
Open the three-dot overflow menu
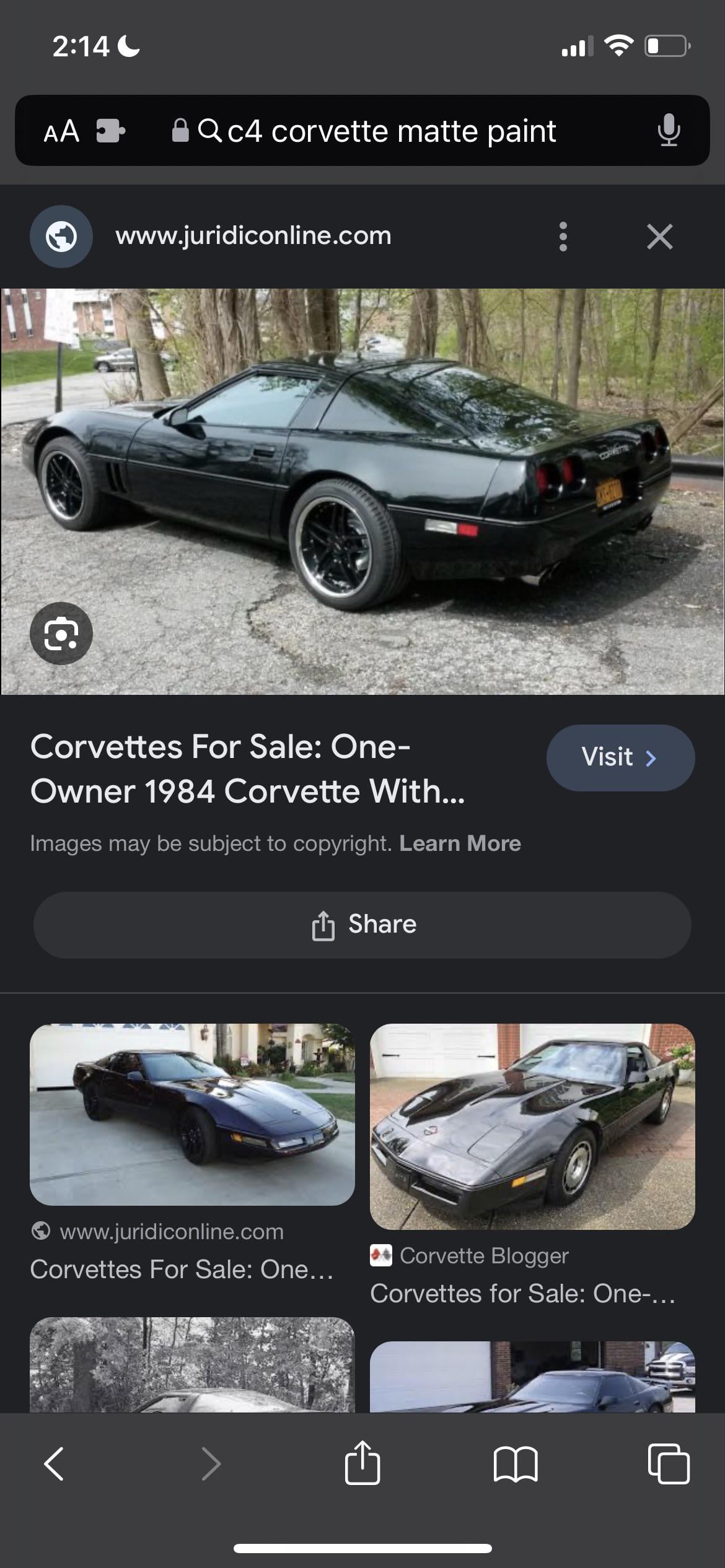point(563,237)
